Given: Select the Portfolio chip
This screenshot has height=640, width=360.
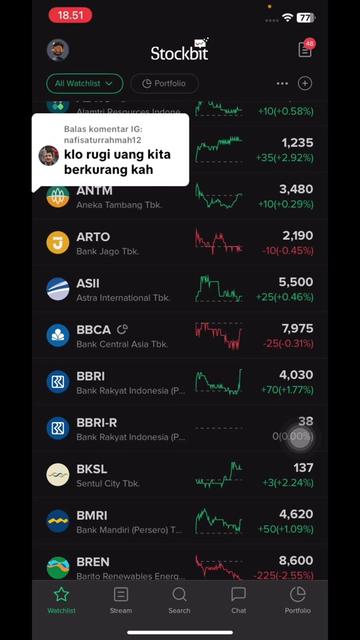Looking at the screenshot, I should pyautogui.click(x=164, y=84).
